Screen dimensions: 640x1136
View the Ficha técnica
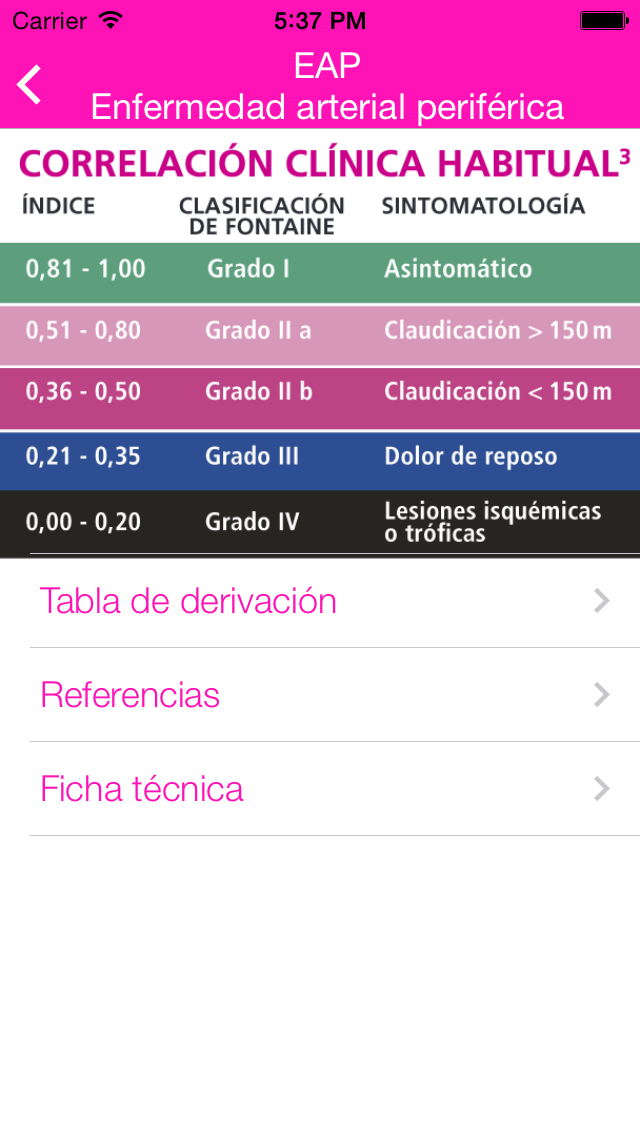320,789
